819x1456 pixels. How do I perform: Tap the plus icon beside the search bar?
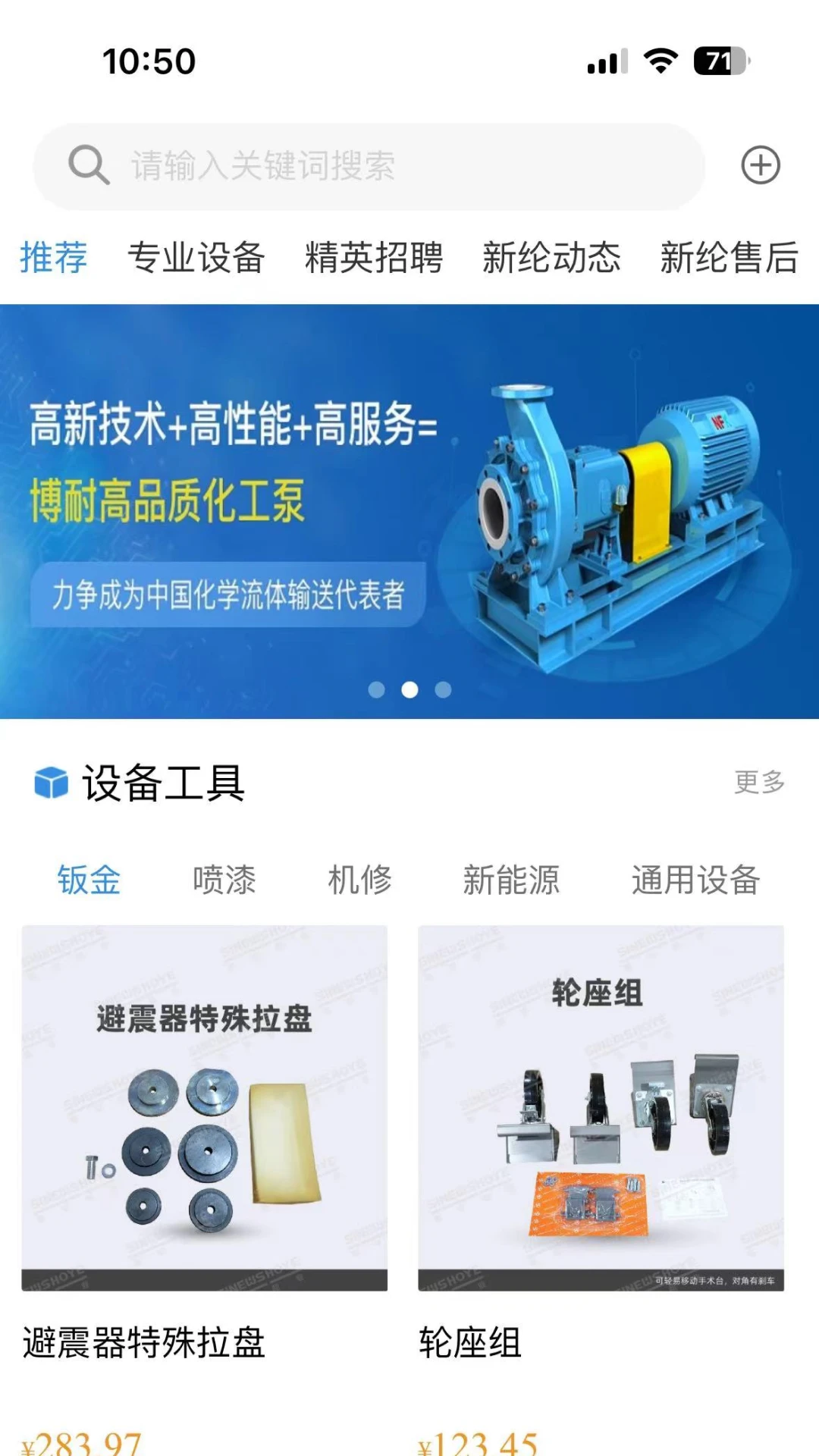(761, 165)
